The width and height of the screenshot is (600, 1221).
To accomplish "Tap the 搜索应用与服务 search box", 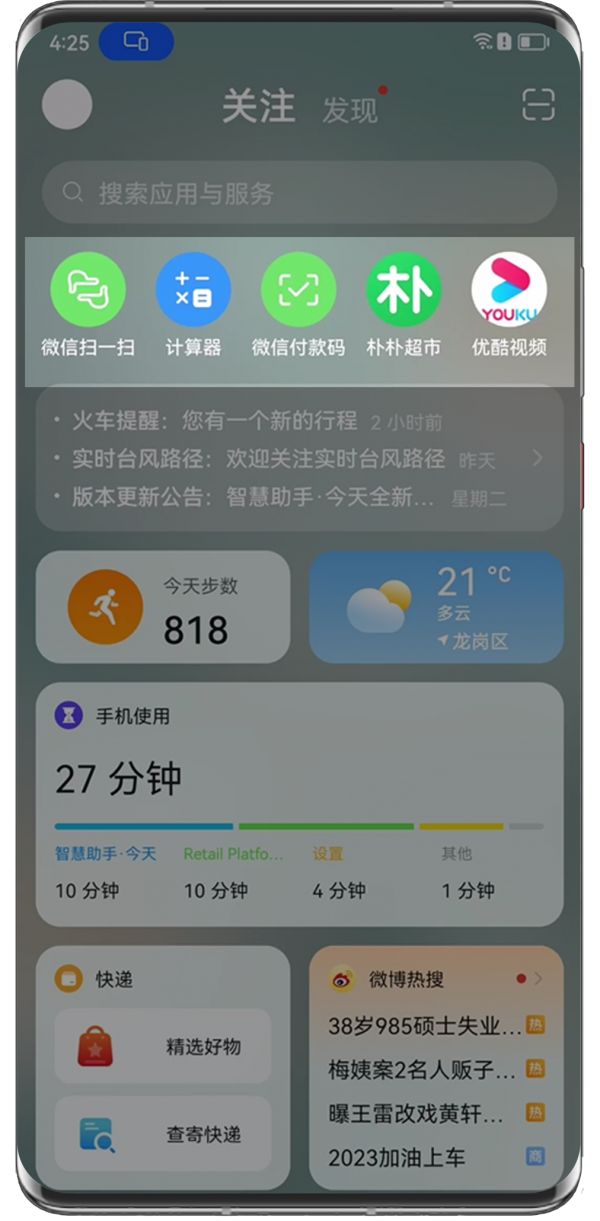I will pyautogui.click(x=299, y=193).
